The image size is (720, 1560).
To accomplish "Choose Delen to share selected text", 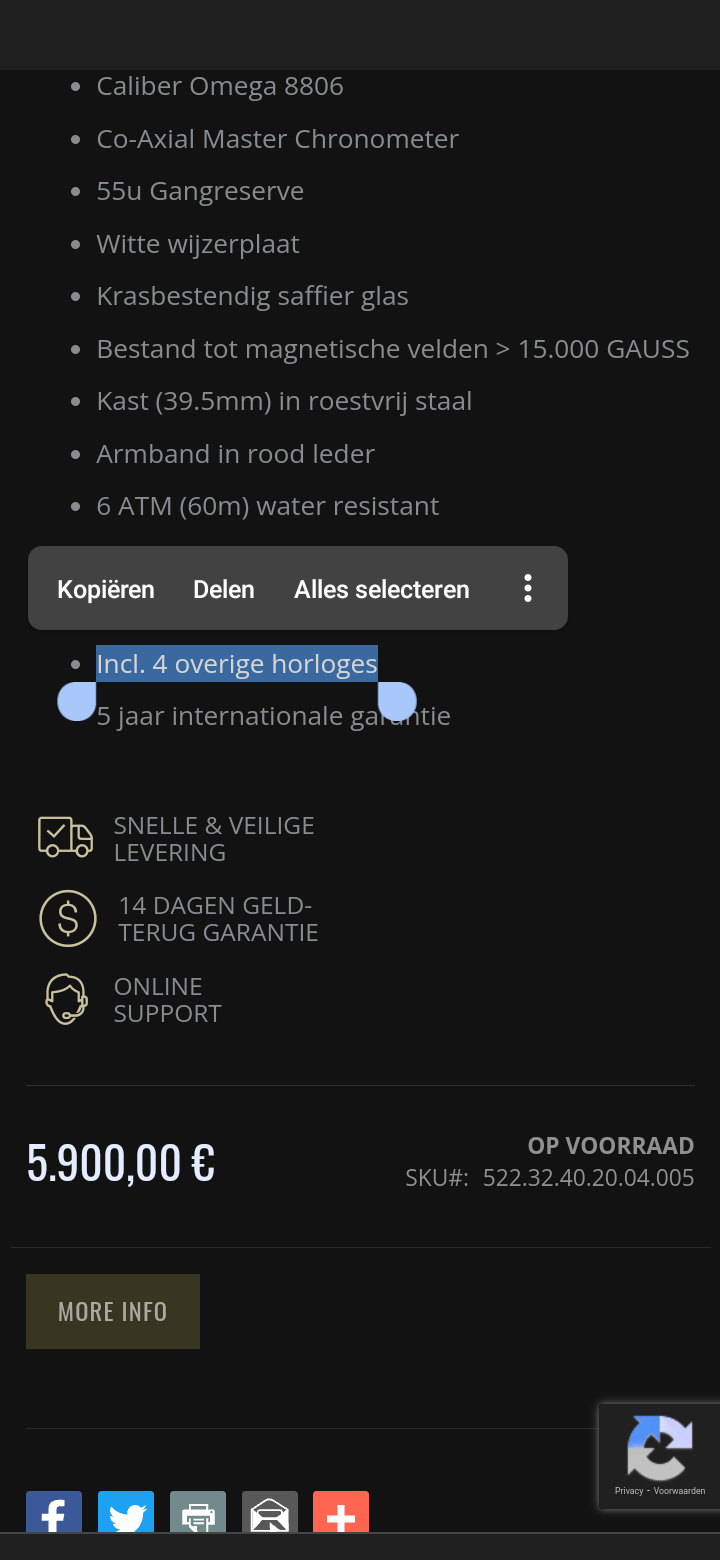I will [x=224, y=589].
